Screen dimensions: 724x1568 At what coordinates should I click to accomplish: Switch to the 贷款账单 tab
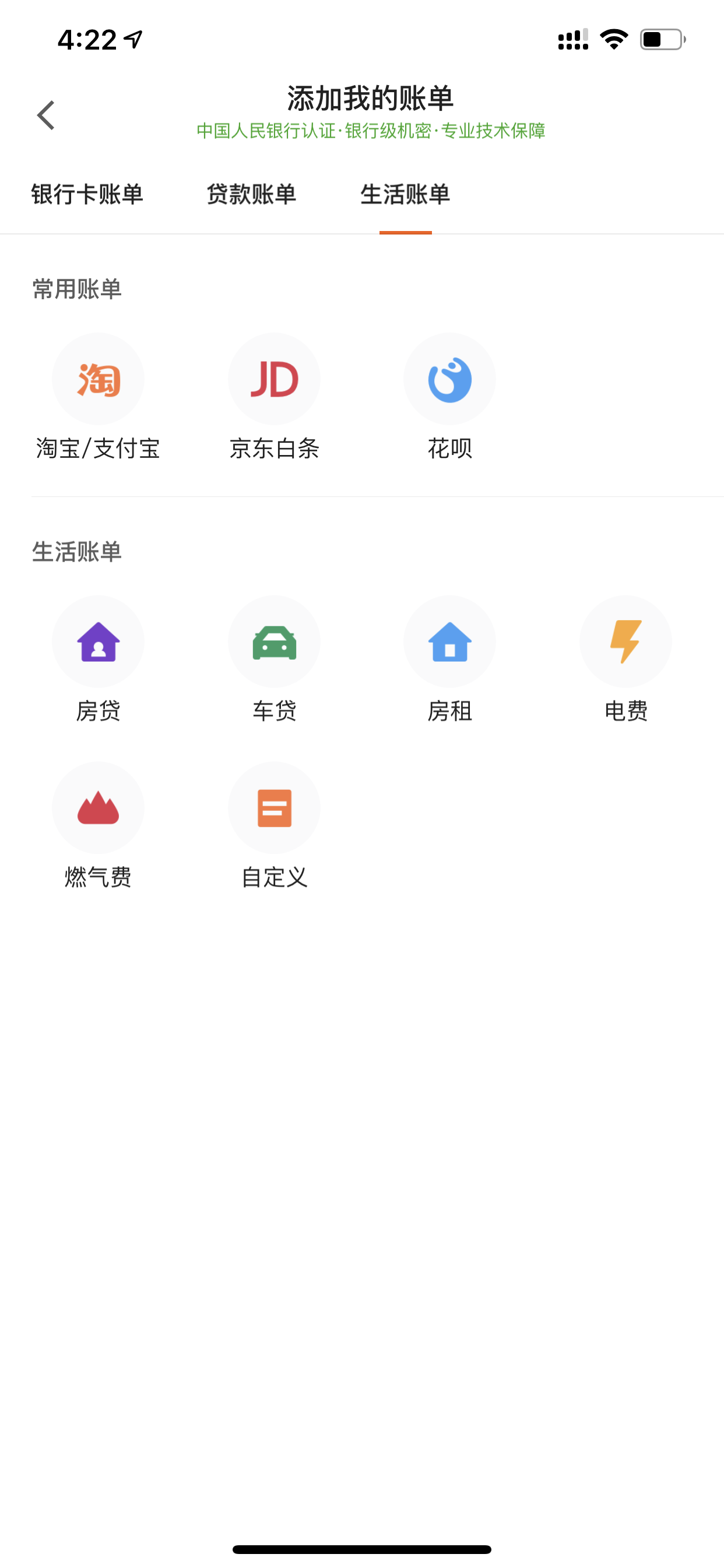(251, 195)
